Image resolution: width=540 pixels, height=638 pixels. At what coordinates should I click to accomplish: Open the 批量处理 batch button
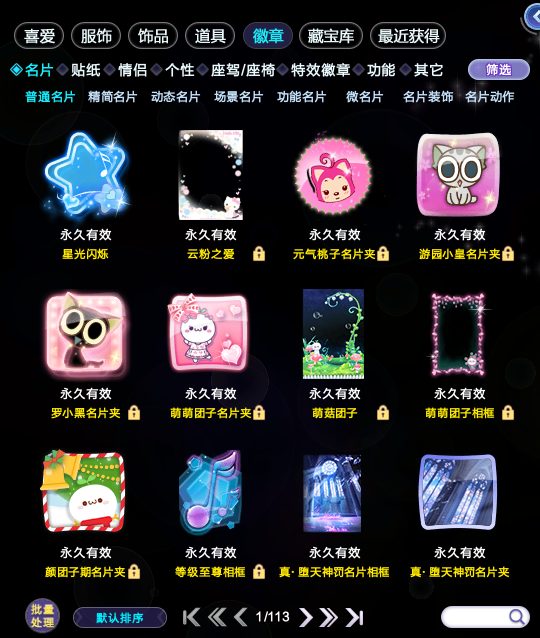pyautogui.click(x=42, y=616)
